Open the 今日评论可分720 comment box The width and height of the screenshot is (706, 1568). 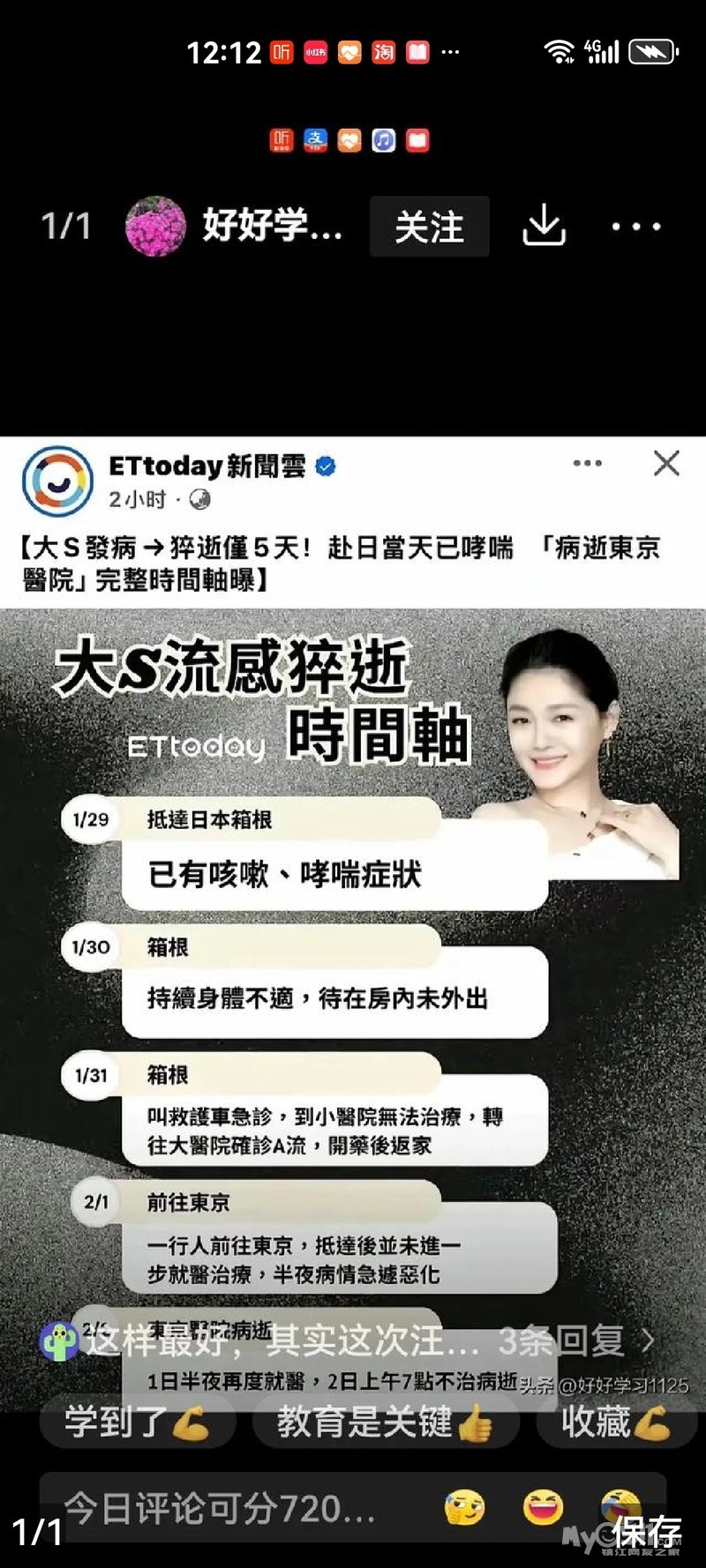pyautogui.click(x=221, y=1508)
